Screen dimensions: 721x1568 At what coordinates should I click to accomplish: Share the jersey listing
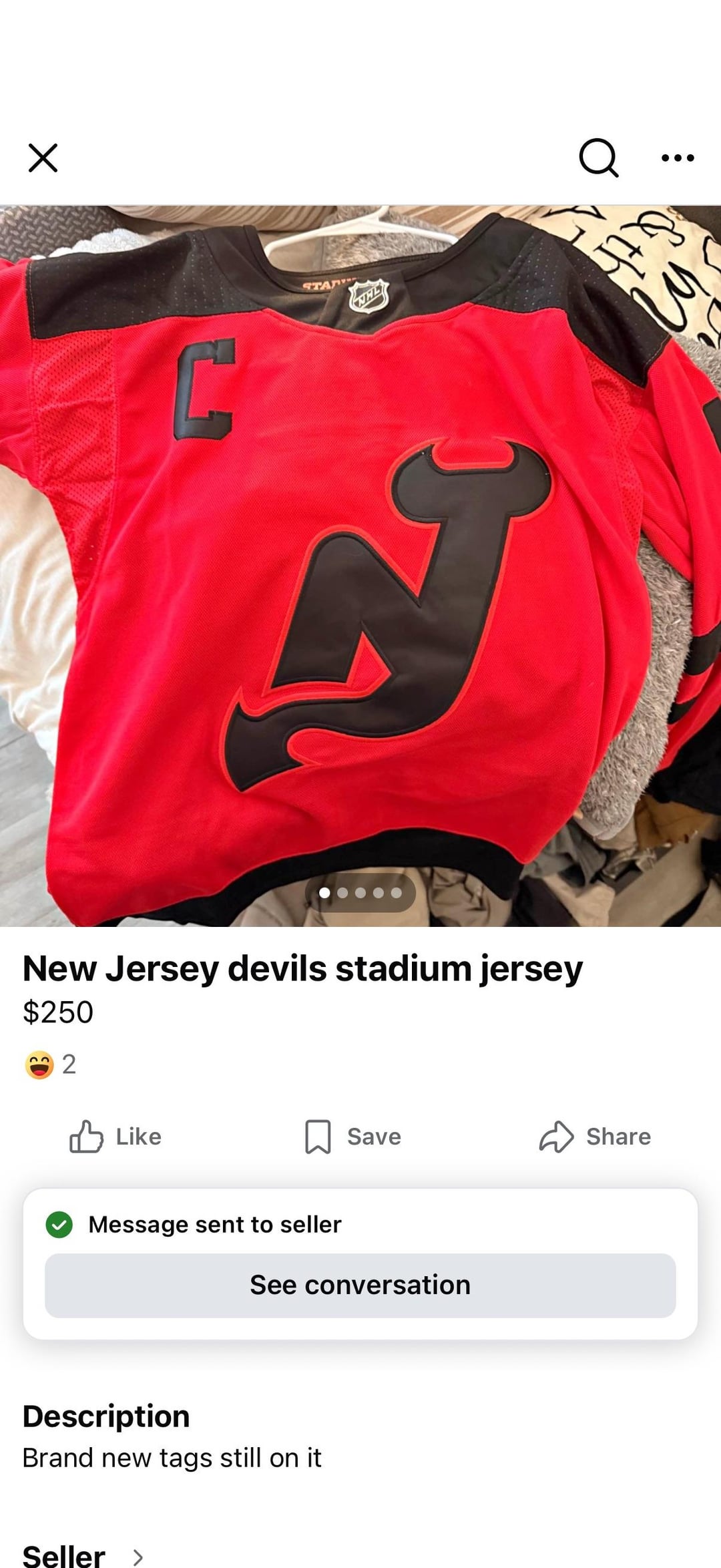click(x=595, y=1137)
